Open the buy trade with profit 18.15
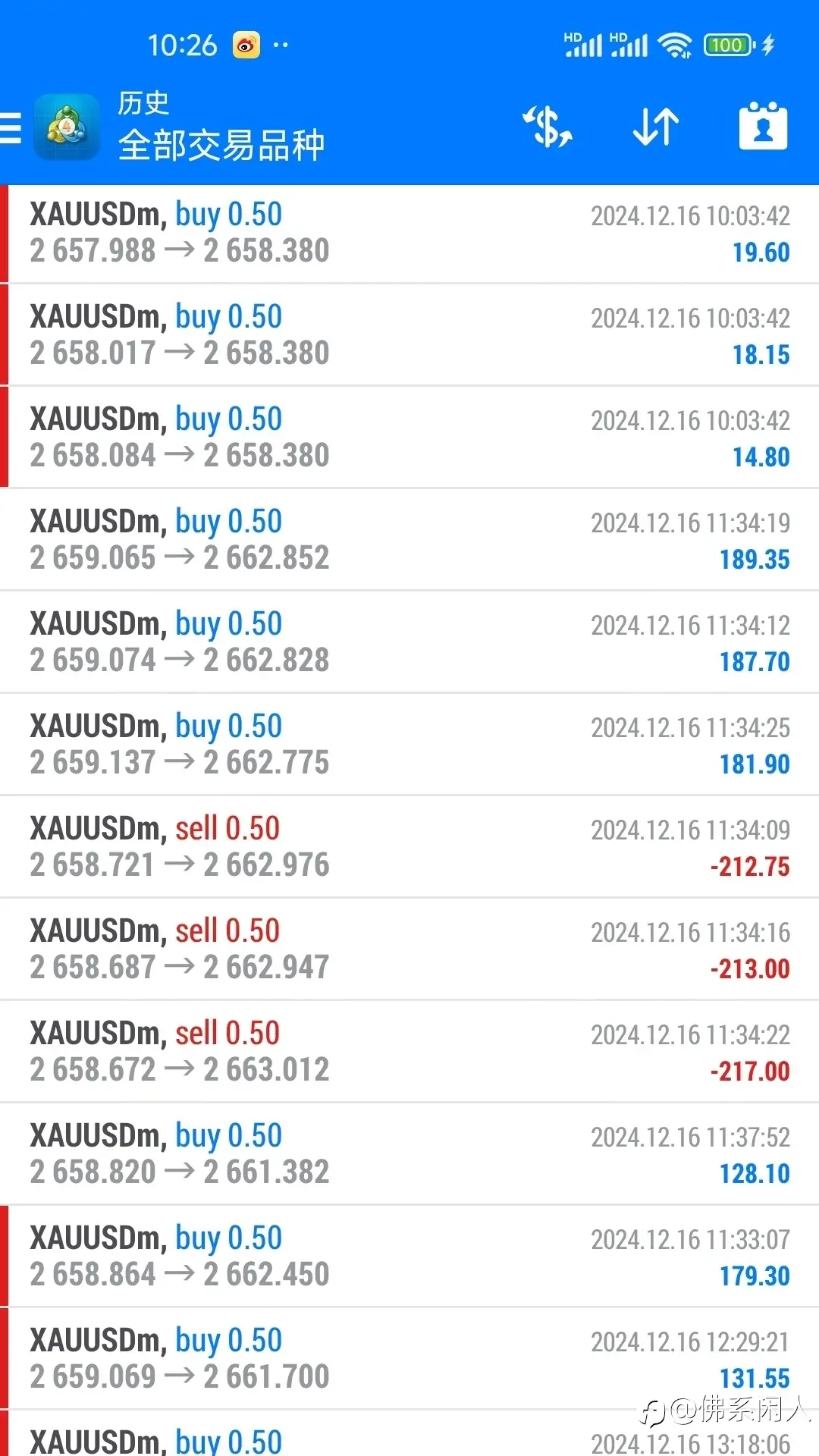The height and width of the screenshot is (1456, 819). (409, 335)
